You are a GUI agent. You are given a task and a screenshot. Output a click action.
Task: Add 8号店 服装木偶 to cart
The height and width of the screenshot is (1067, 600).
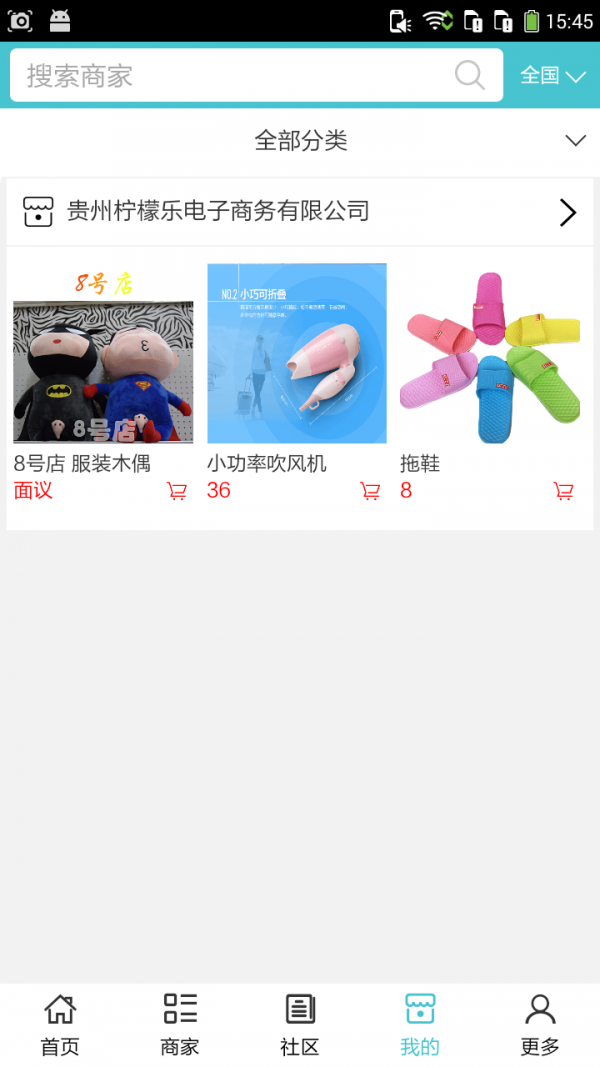coord(177,491)
